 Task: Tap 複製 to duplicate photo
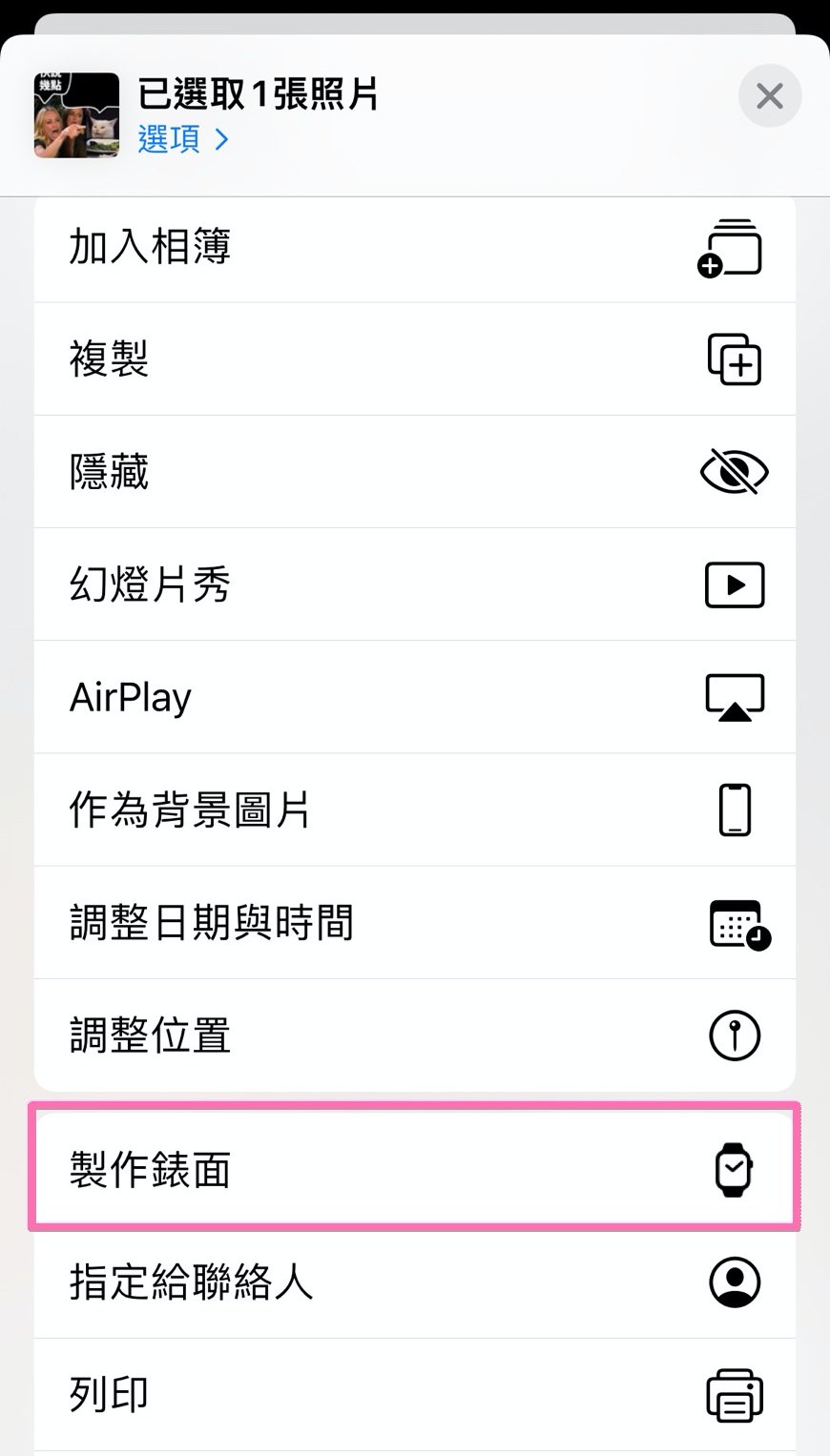point(414,359)
